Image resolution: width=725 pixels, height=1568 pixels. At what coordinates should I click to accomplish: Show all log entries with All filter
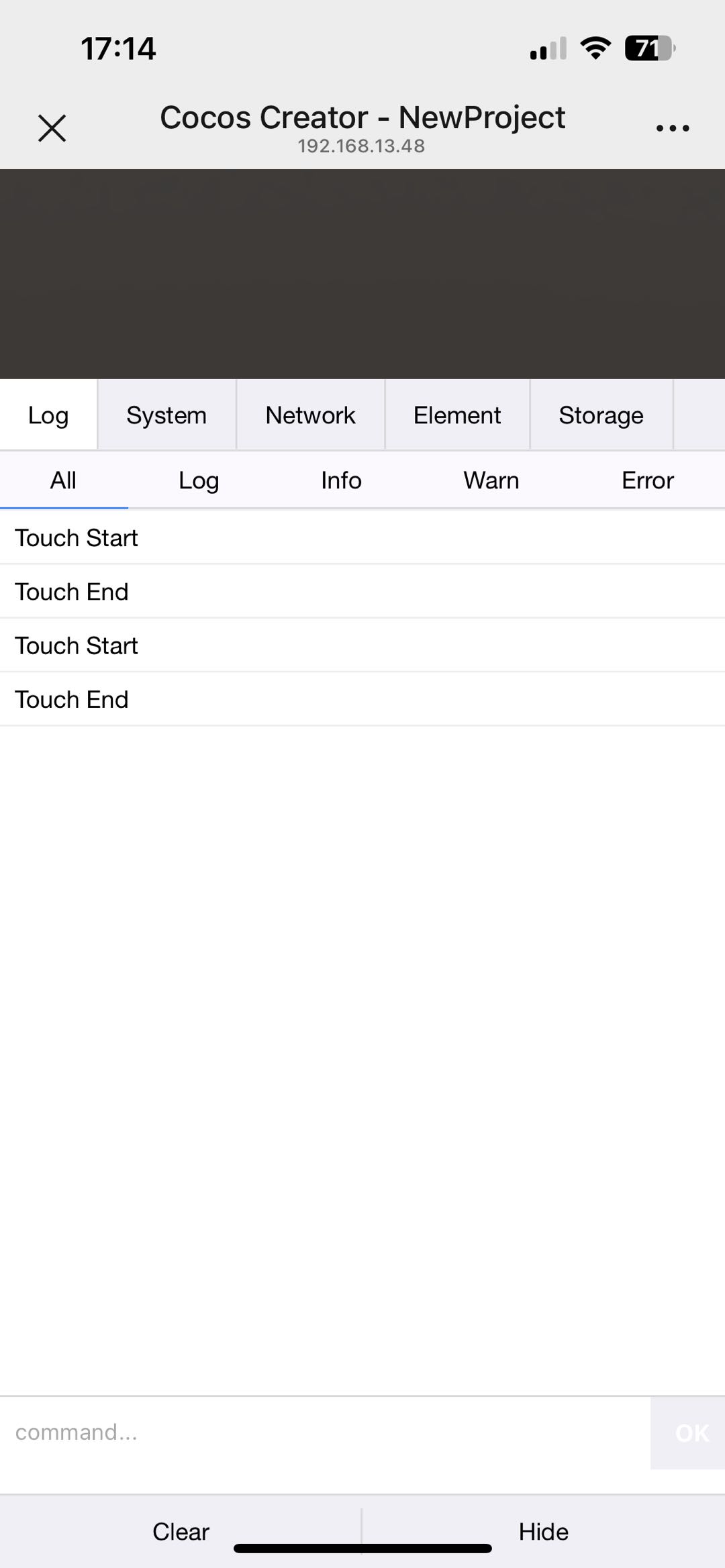(x=63, y=480)
